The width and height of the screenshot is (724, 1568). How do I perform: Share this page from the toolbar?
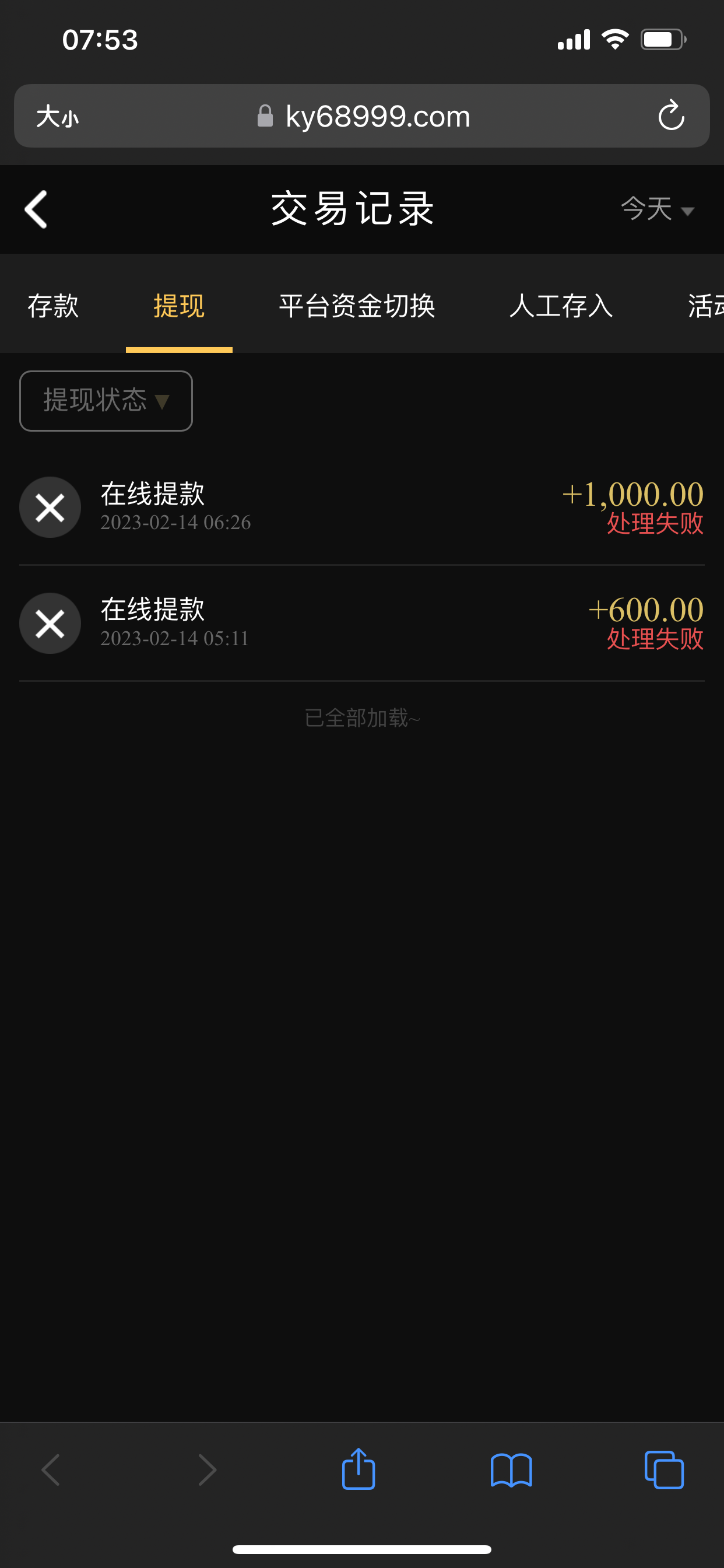pyautogui.click(x=359, y=1469)
